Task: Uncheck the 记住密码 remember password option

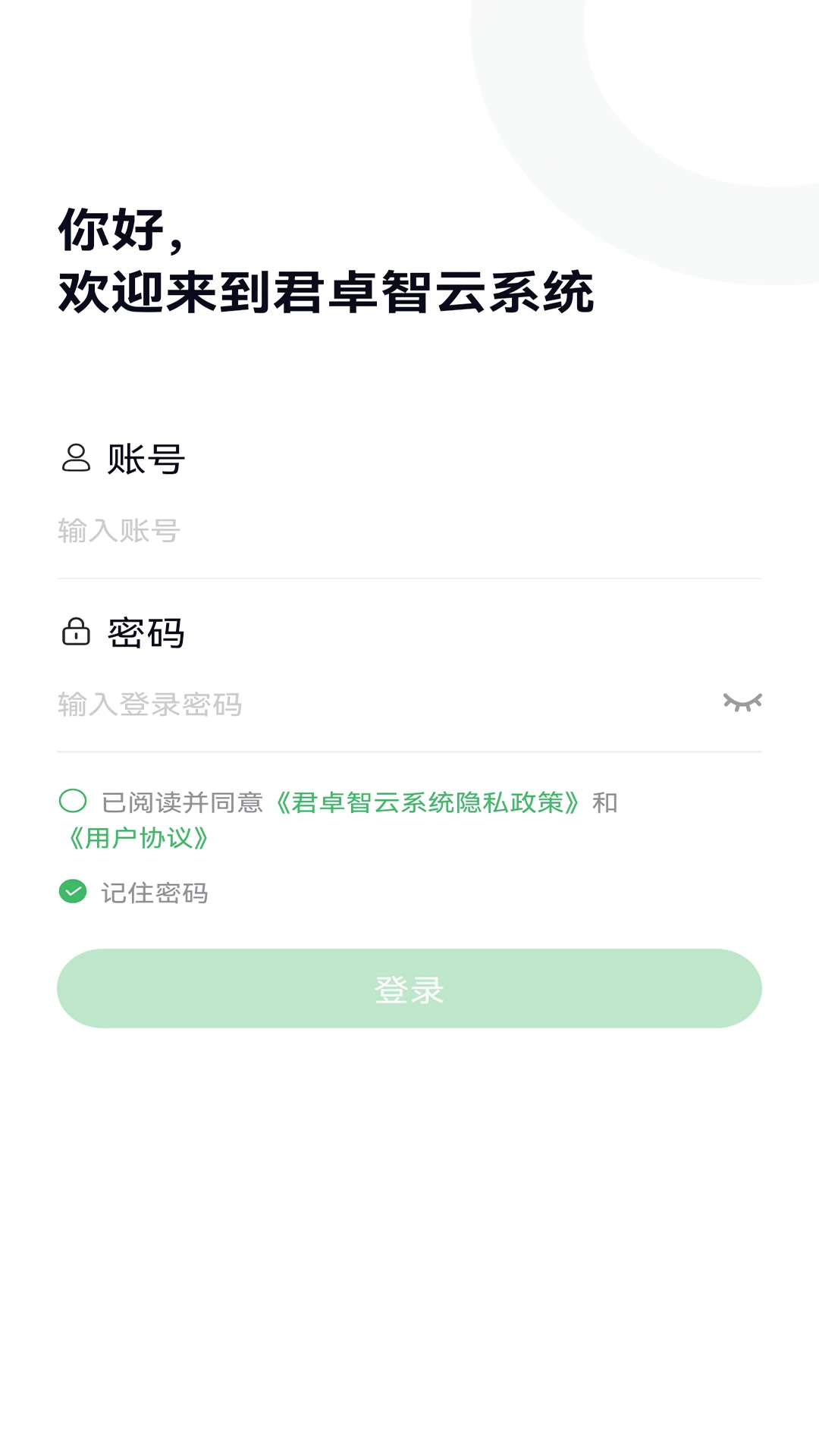Action: coord(72,893)
